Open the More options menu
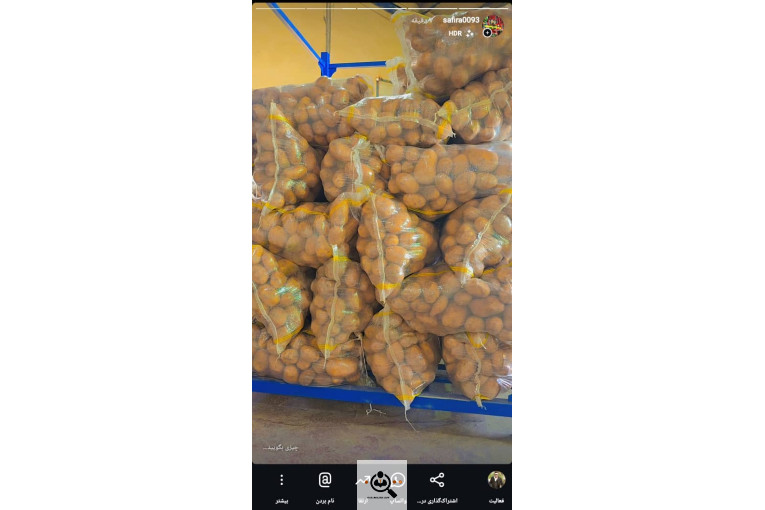This screenshot has width=765, height=510. coord(281,484)
